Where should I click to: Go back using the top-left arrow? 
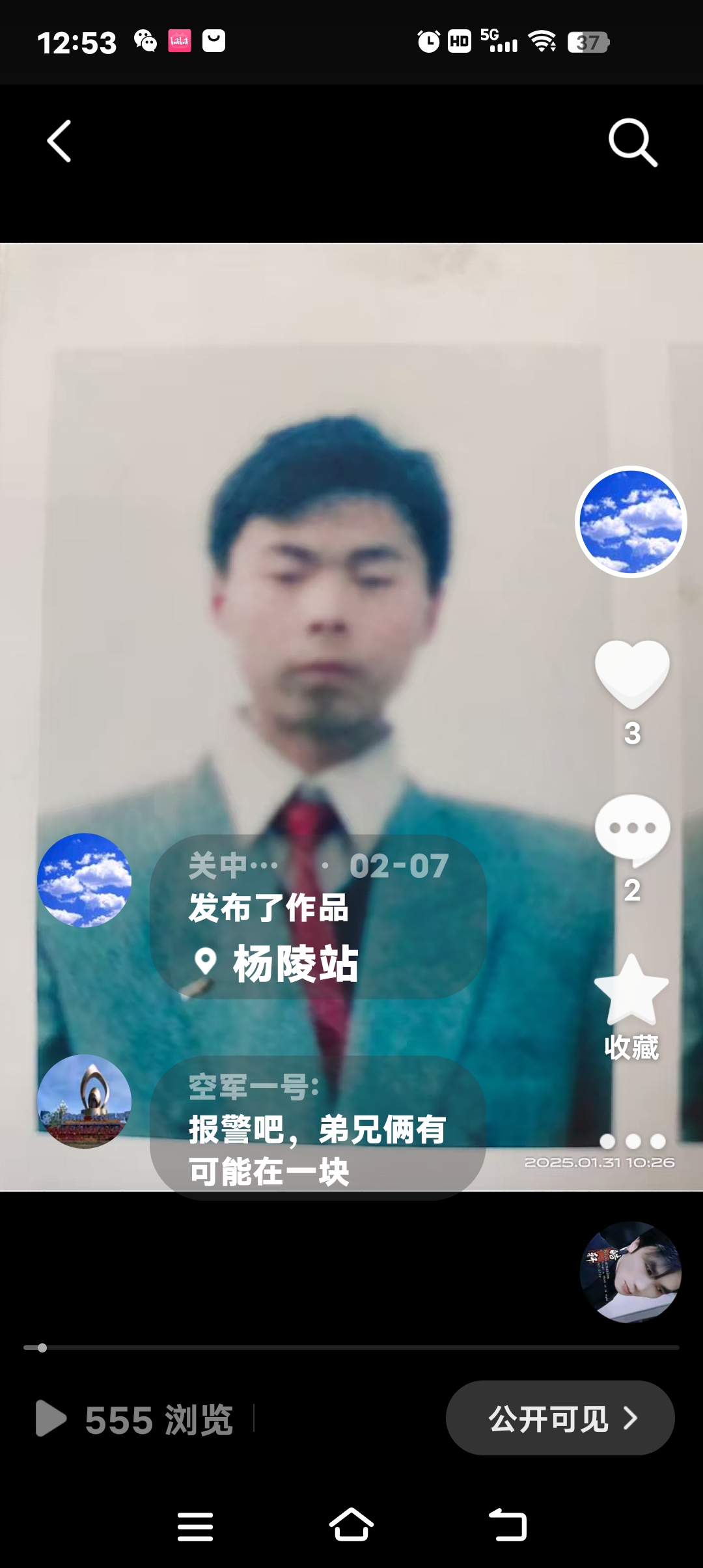(59, 141)
